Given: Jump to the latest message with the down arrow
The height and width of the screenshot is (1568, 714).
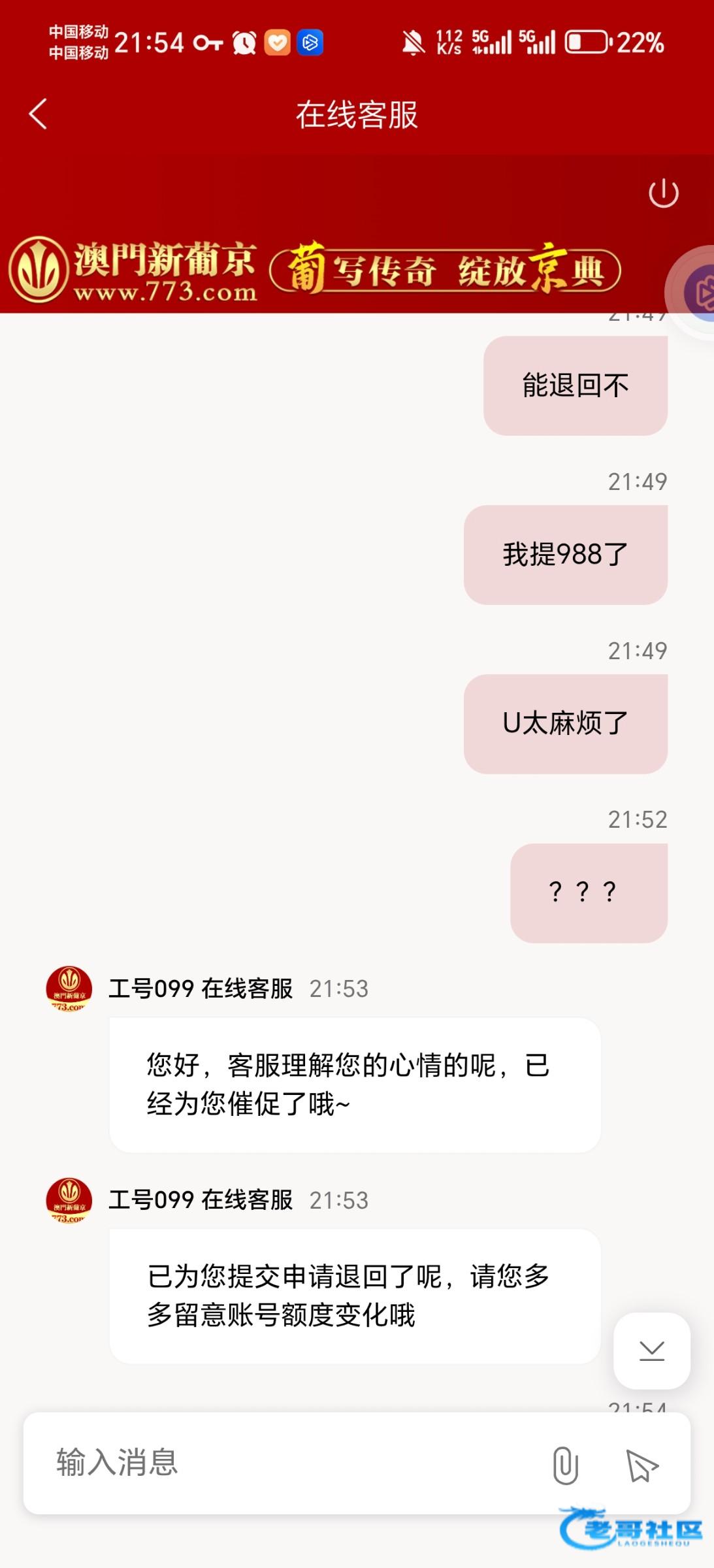Looking at the screenshot, I should click(651, 1350).
